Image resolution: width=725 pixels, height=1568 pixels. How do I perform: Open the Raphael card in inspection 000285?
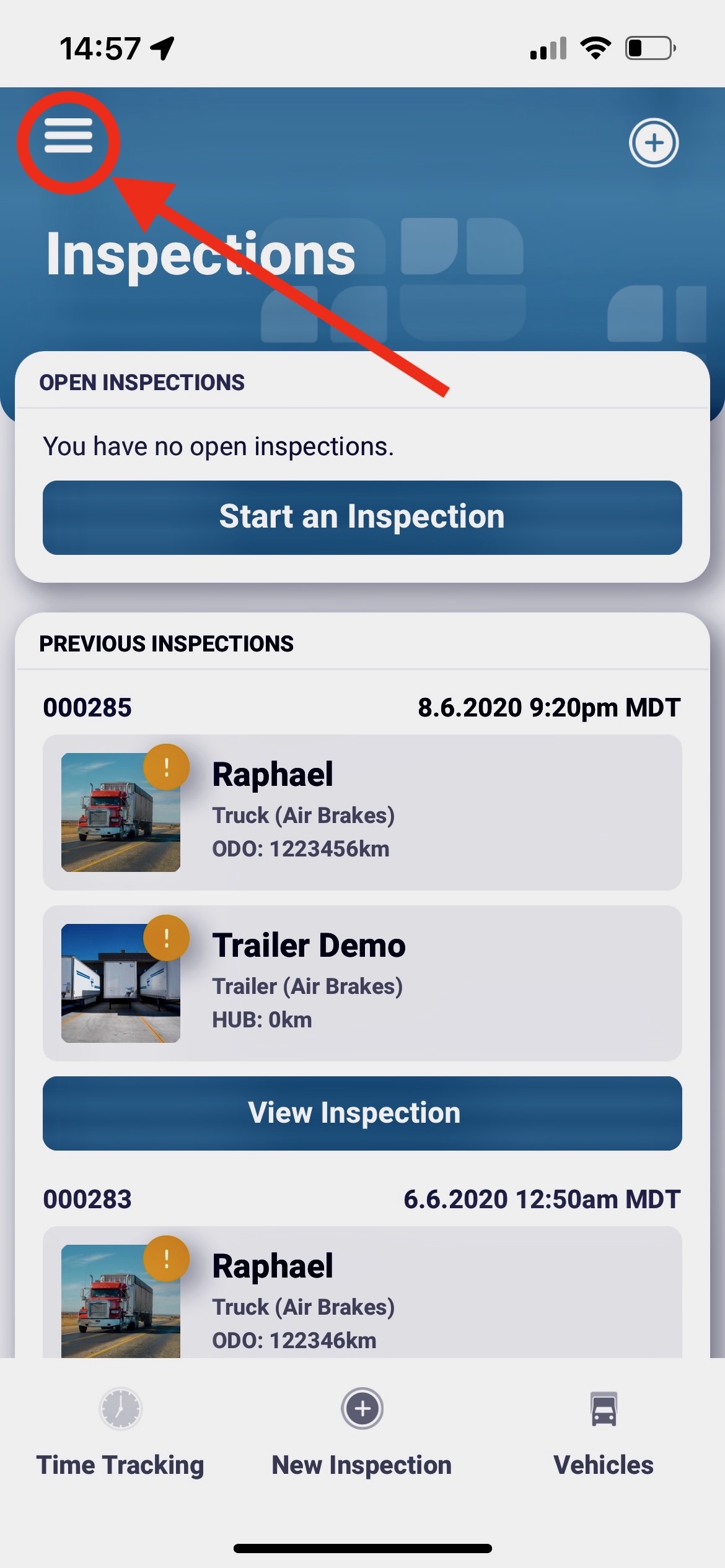pos(362,812)
